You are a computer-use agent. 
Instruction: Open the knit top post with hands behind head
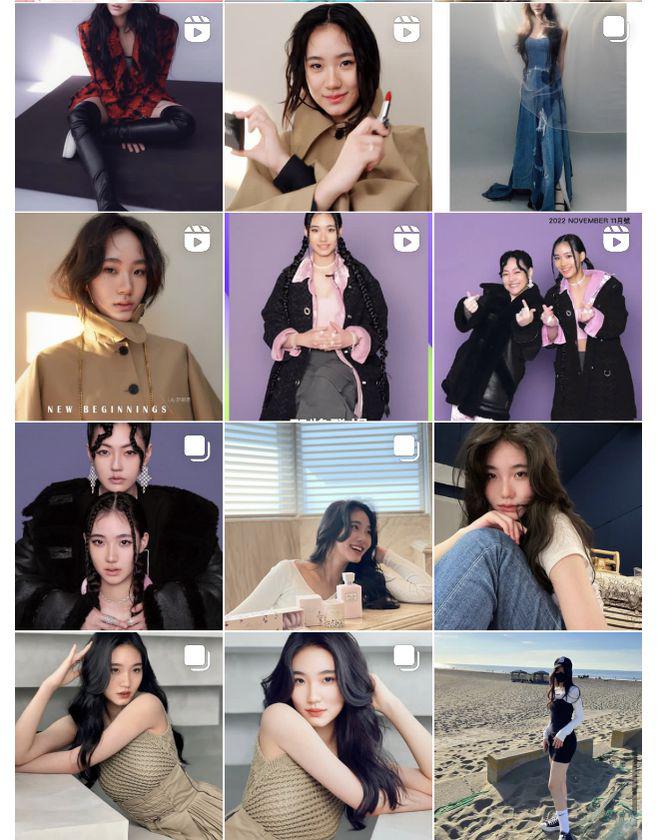click(x=328, y=735)
